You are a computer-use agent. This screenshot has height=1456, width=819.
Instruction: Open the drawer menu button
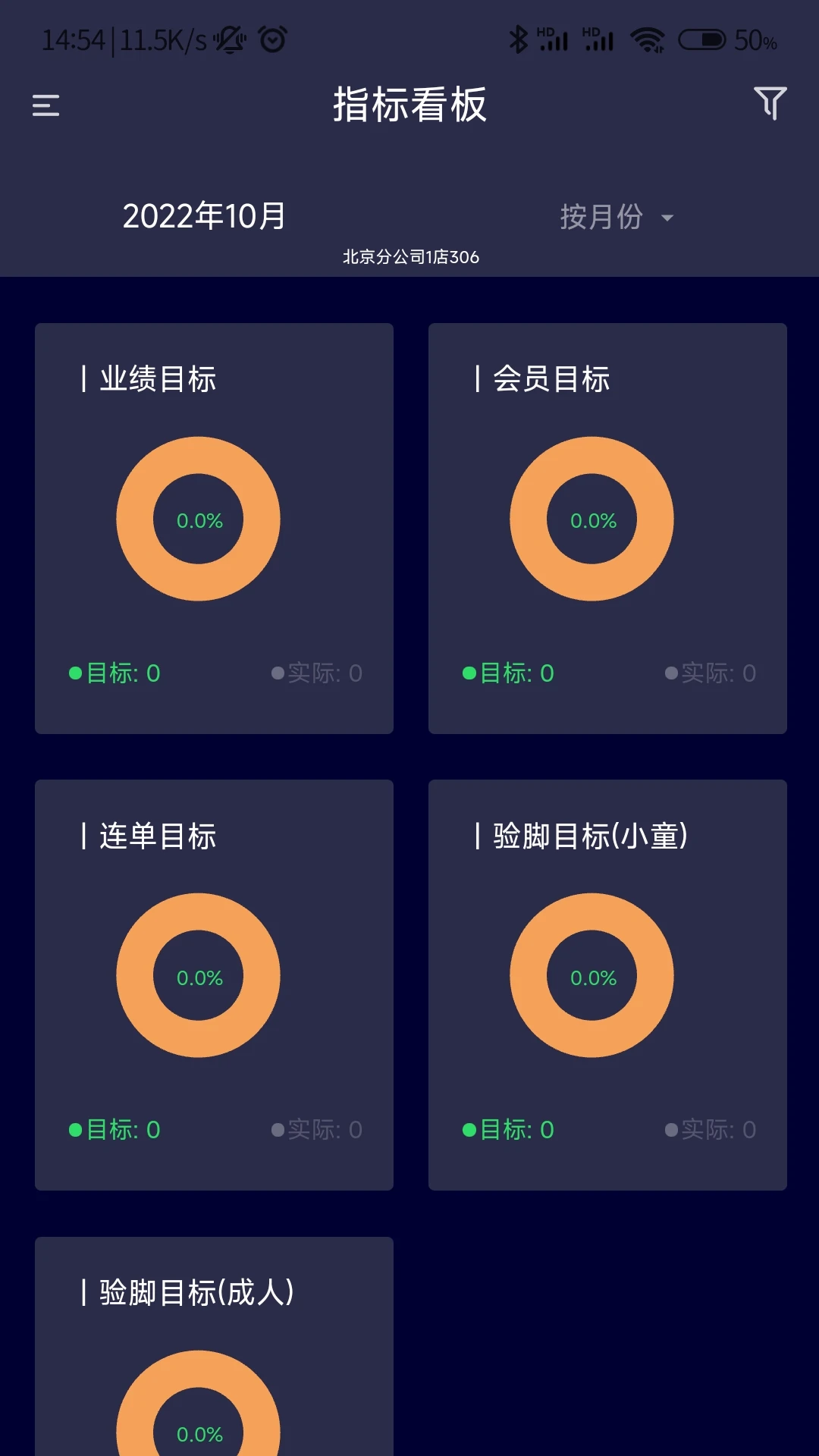(x=45, y=105)
